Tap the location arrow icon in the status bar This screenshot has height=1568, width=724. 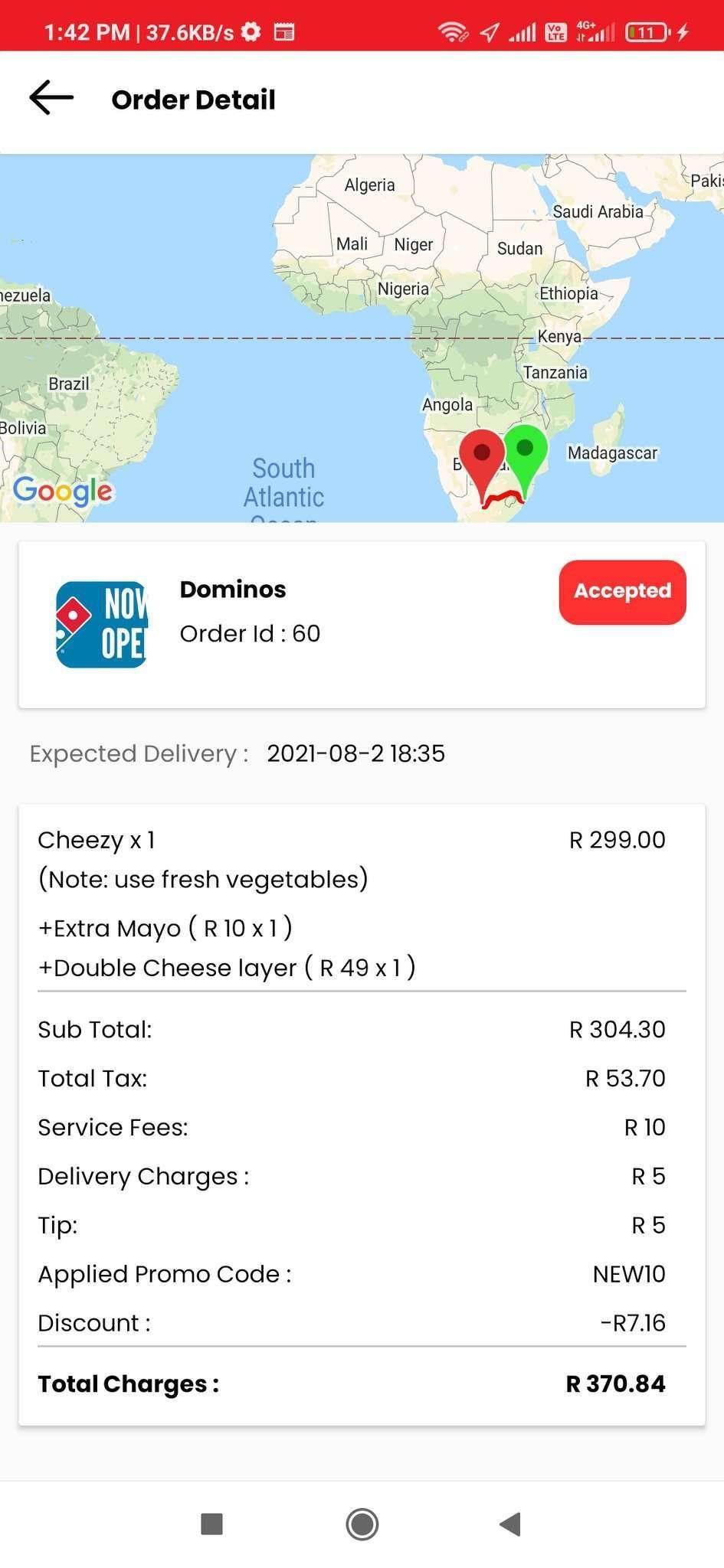(487, 32)
